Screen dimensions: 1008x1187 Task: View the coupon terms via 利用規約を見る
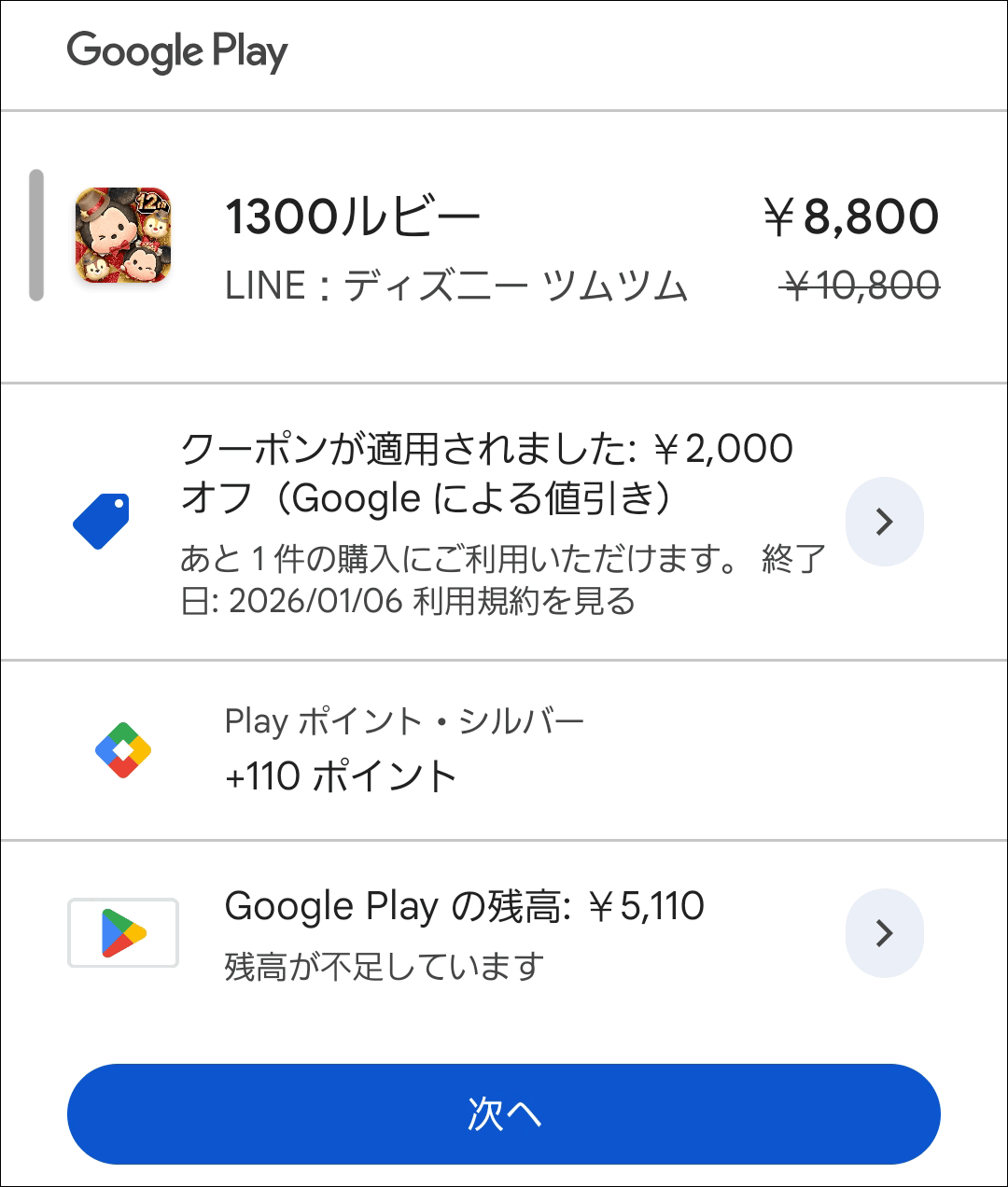pyautogui.click(x=524, y=602)
